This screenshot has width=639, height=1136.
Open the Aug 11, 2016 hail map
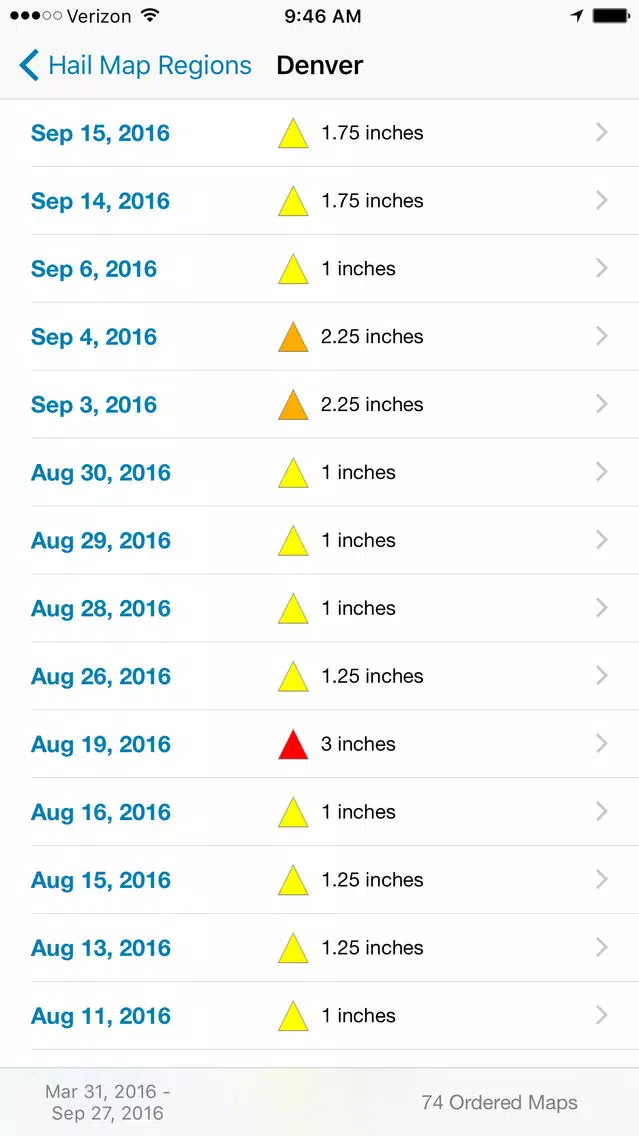[x=320, y=1016]
